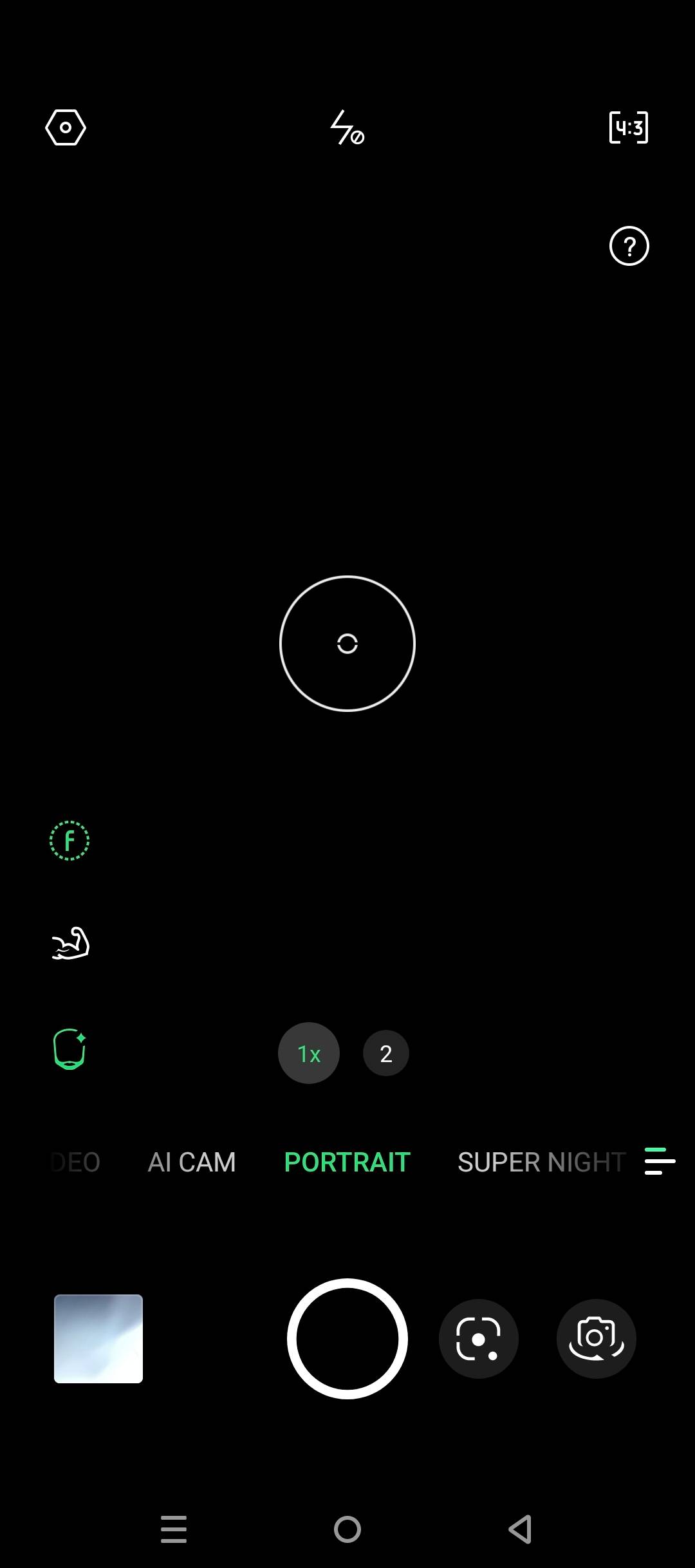695x1568 pixels.
Task: Select the PORTRAIT mode tab
Action: tap(347, 1162)
